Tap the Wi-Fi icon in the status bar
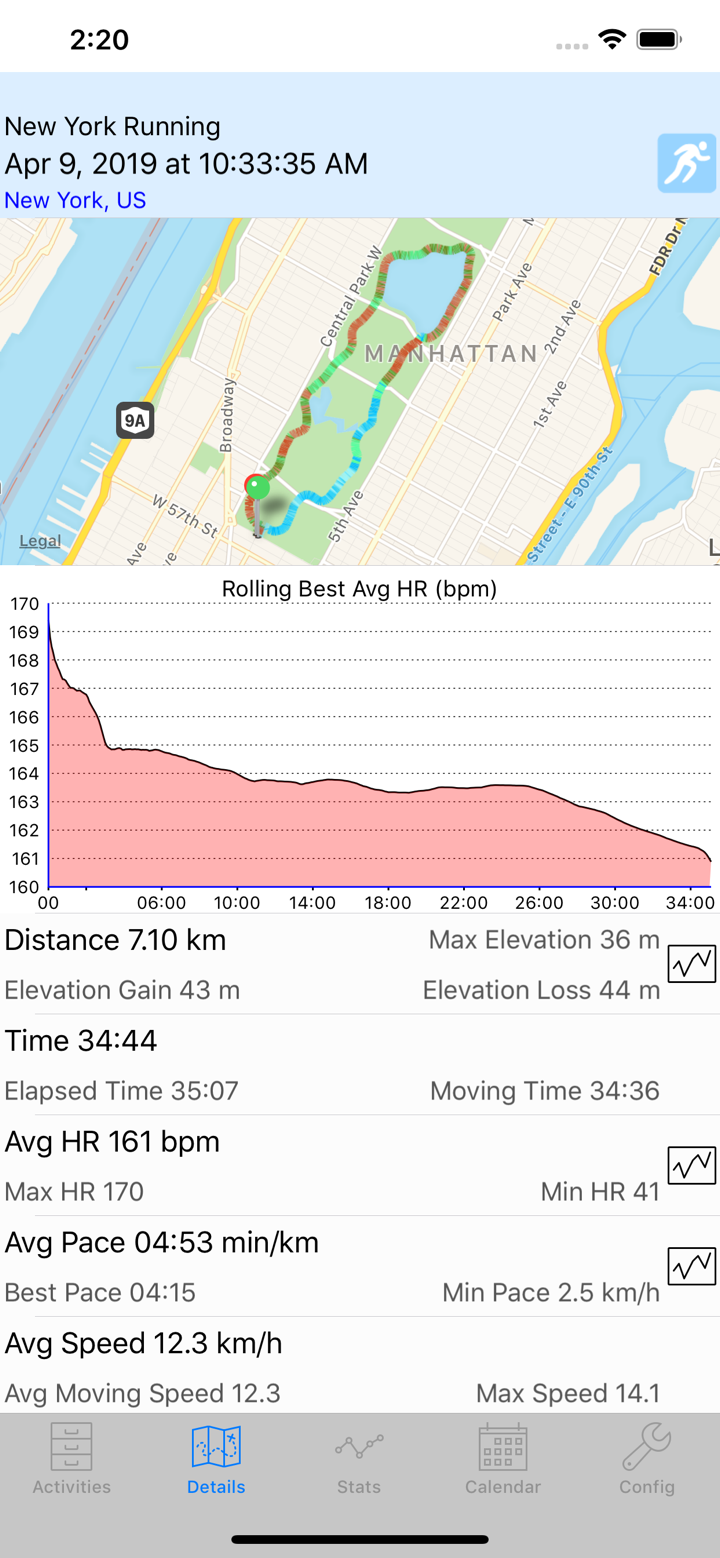The image size is (720, 1558). [613, 38]
